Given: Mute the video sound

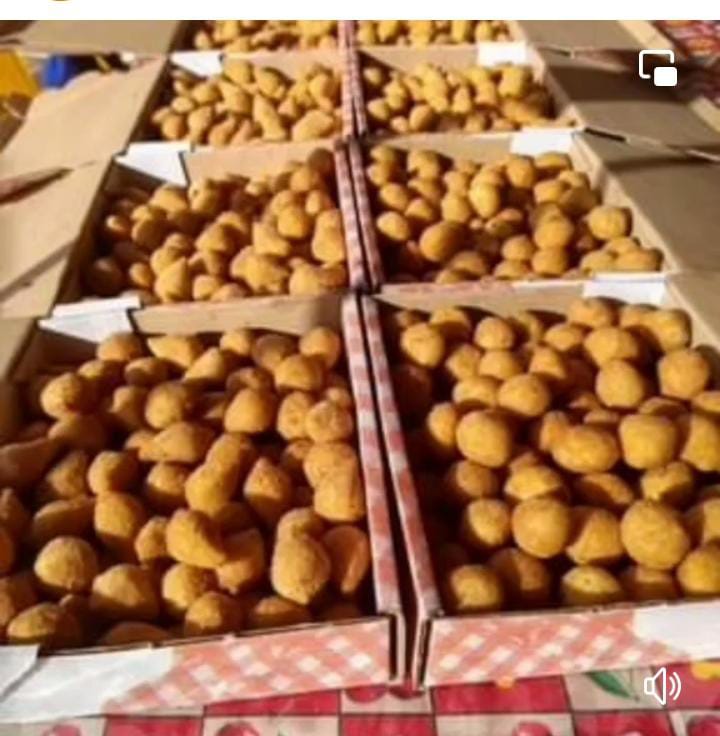Looking at the screenshot, I should pos(661,686).
